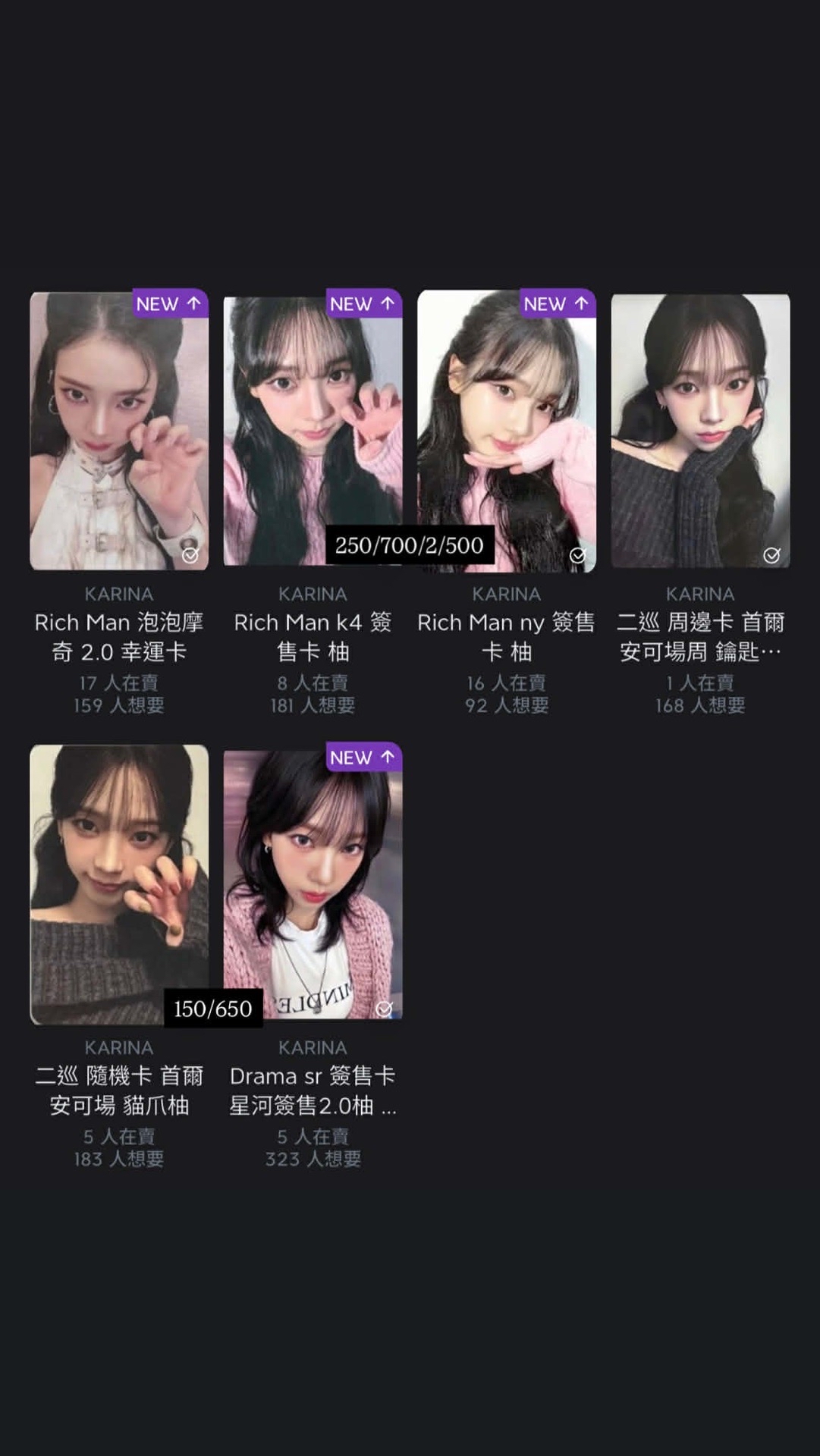
Task: Click the NEW badge on Drama sr 簽售卡 card
Action: [363, 757]
